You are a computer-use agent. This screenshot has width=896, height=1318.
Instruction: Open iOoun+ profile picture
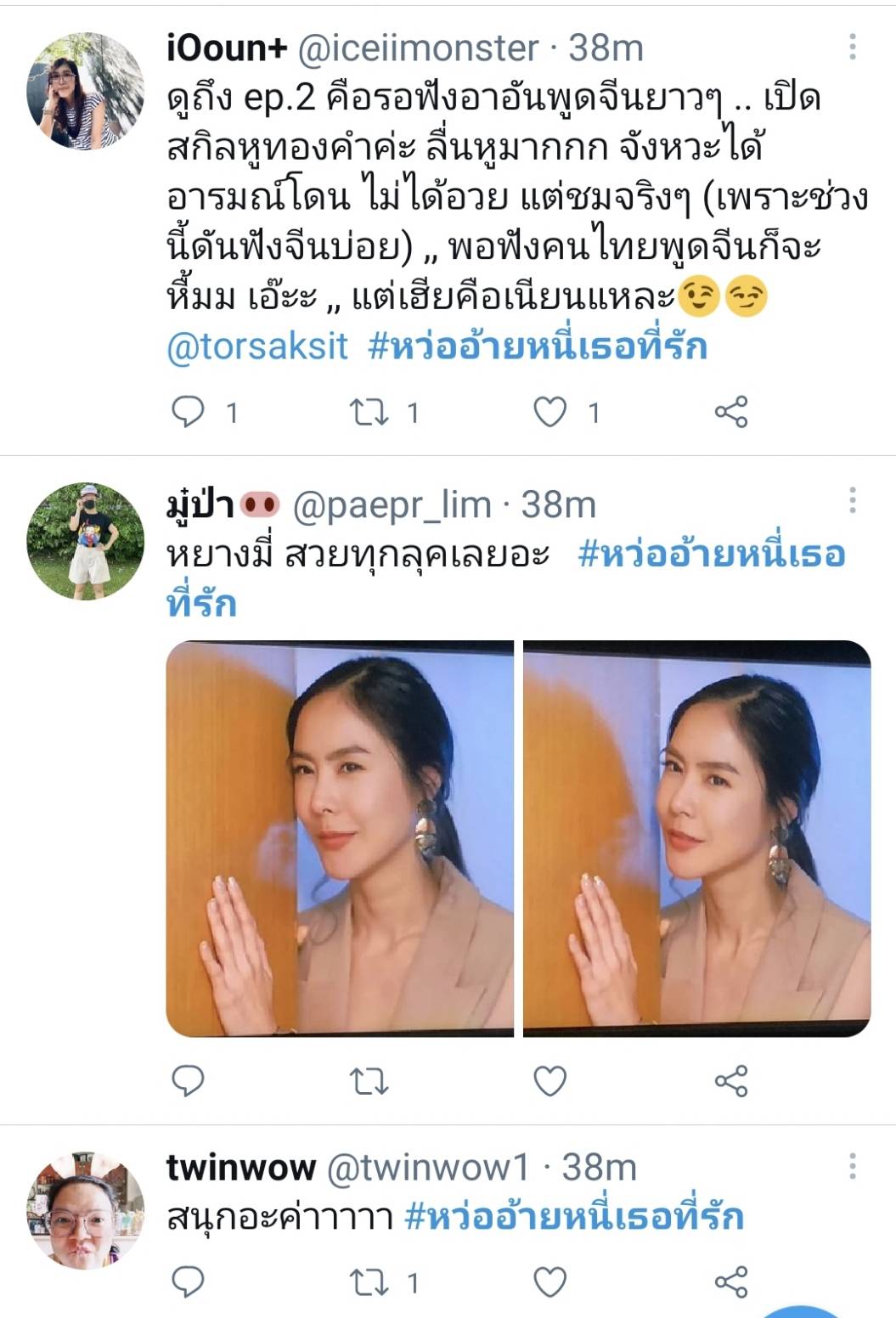[86, 92]
